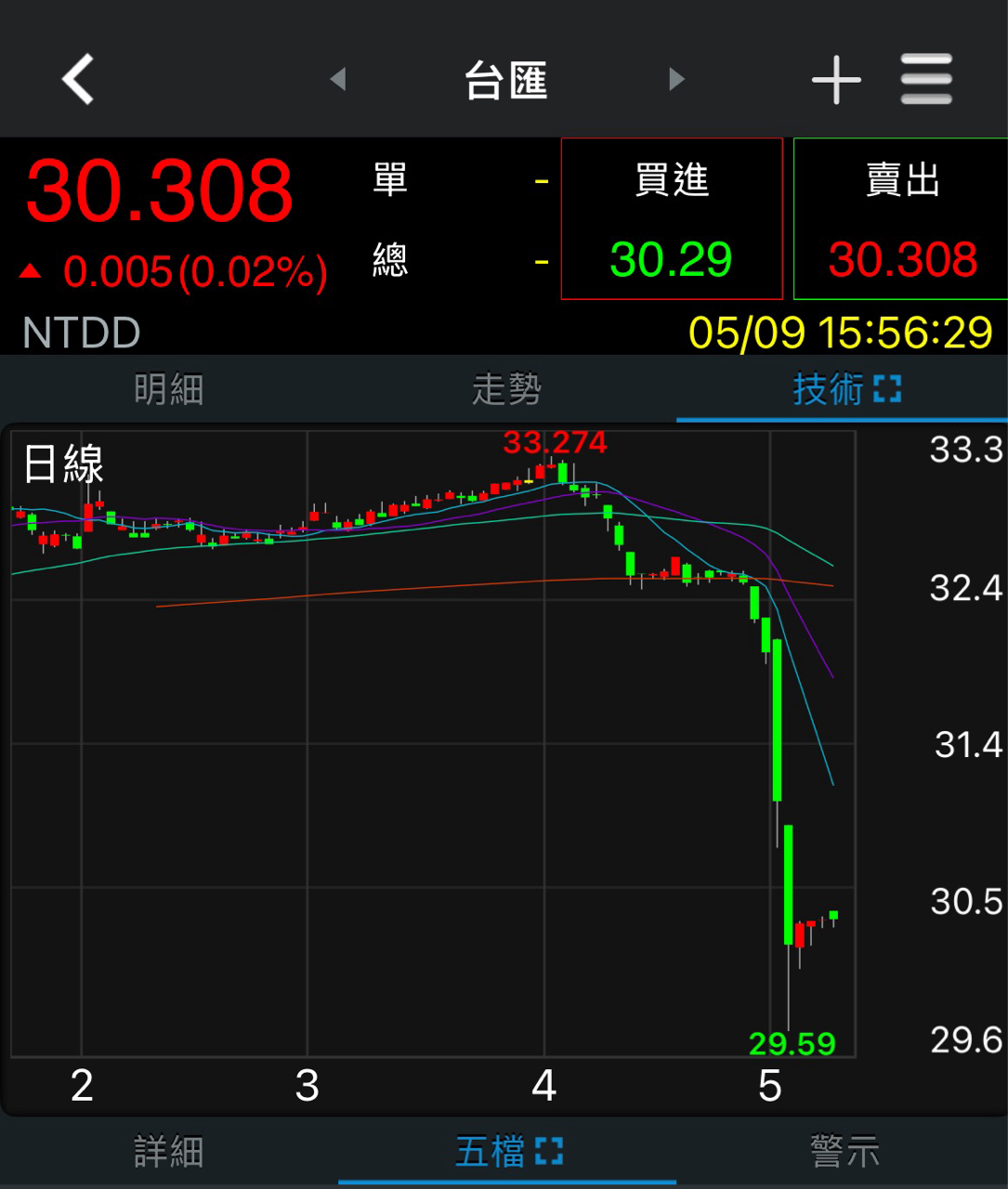Go back using the top-left arrow

click(79, 79)
